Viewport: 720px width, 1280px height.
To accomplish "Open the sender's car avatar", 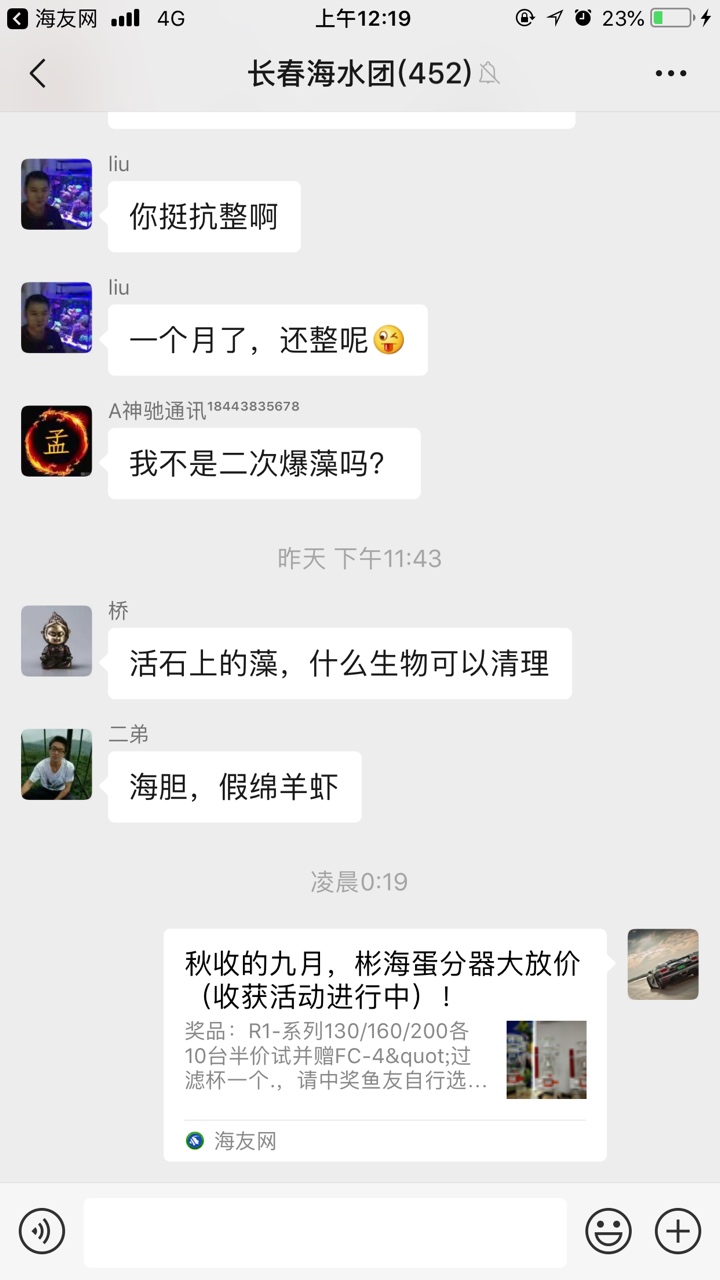I will click(x=663, y=964).
